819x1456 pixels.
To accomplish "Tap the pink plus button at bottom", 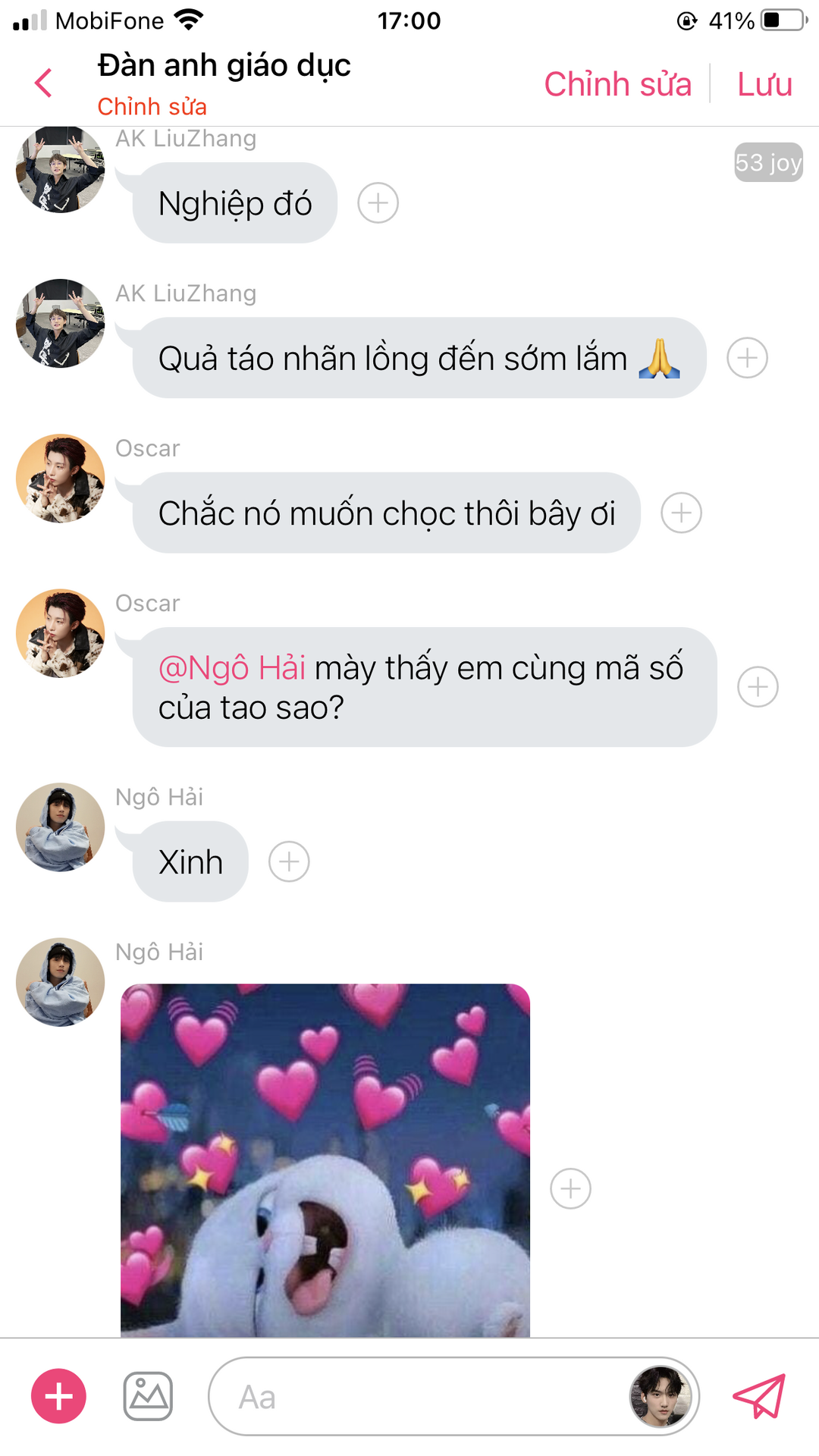I will (x=58, y=1396).
